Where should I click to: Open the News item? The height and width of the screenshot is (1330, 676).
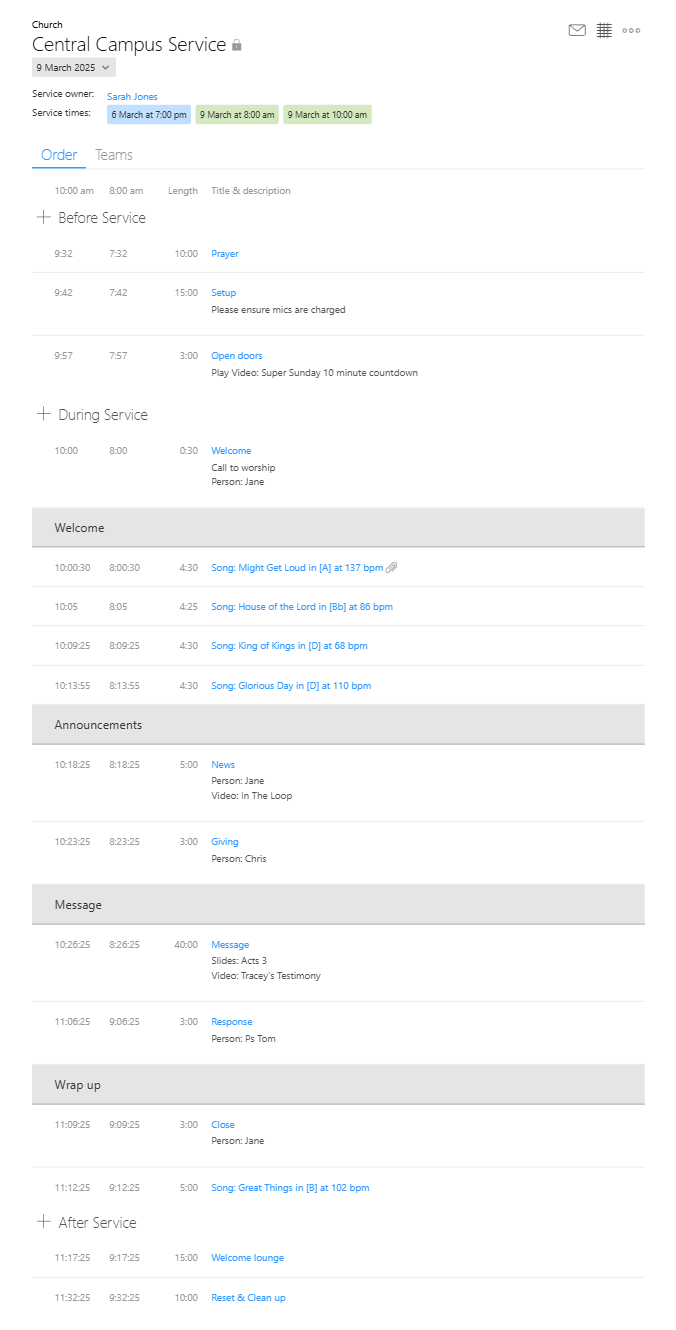point(223,765)
